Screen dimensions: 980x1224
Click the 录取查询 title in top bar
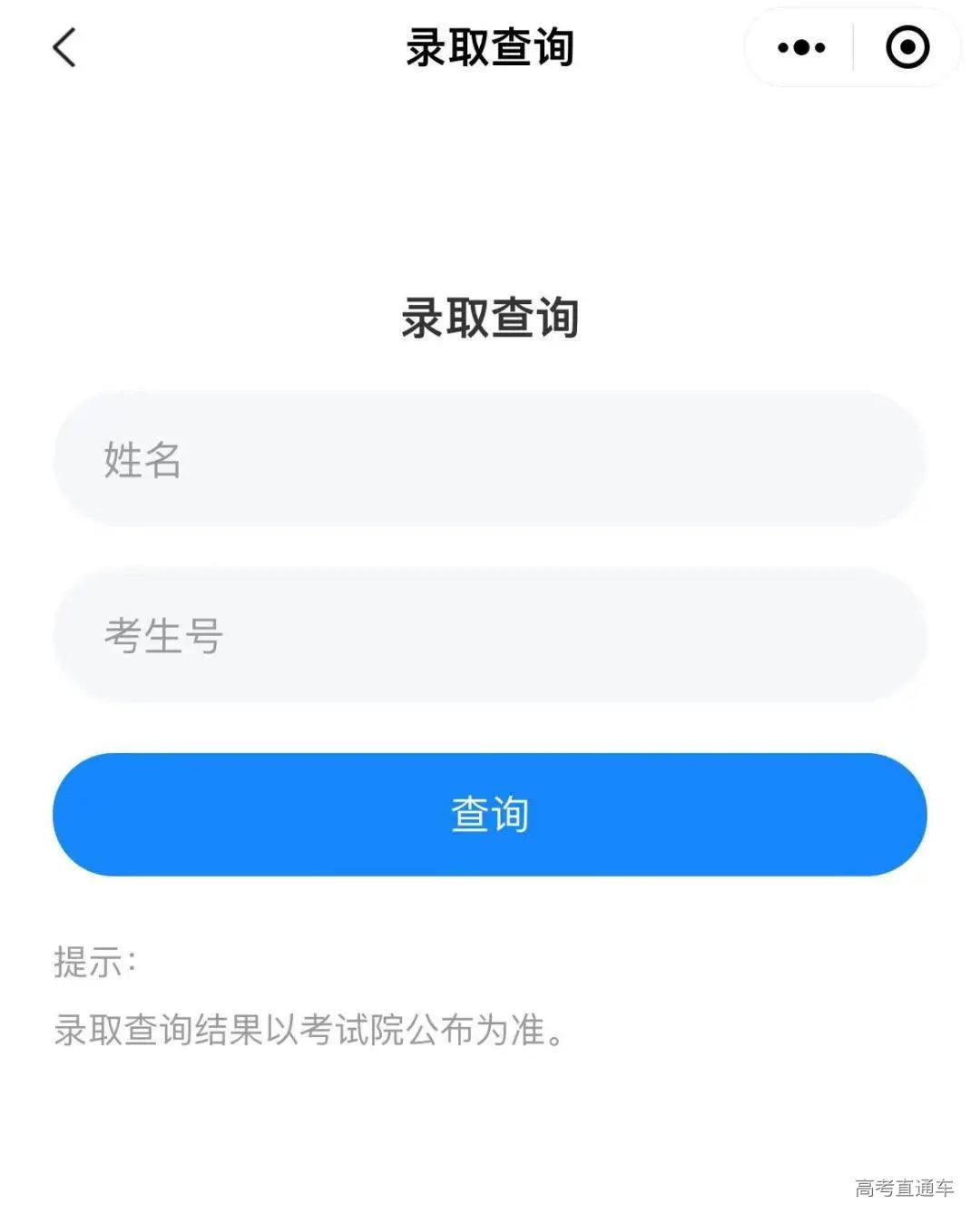coord(490,47)
